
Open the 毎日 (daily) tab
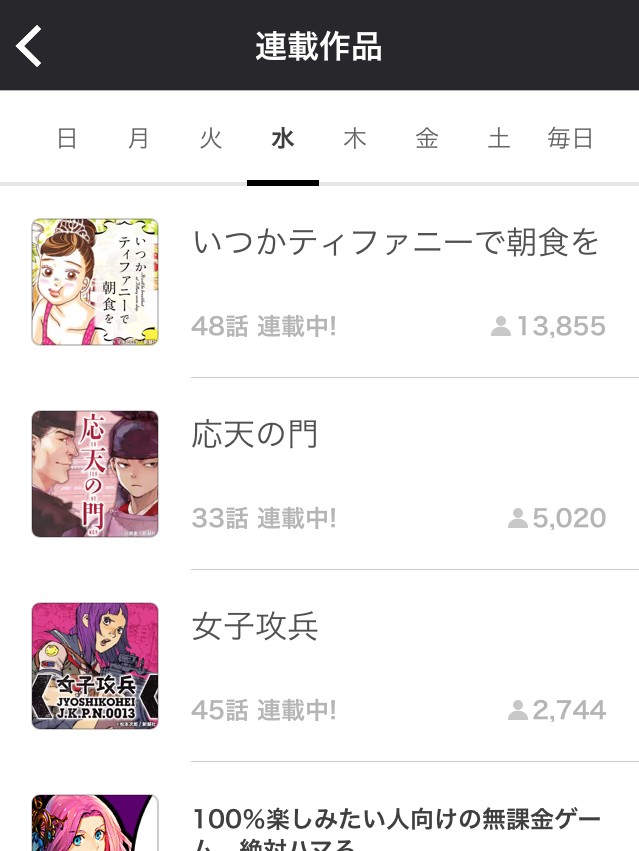(571, 139)
